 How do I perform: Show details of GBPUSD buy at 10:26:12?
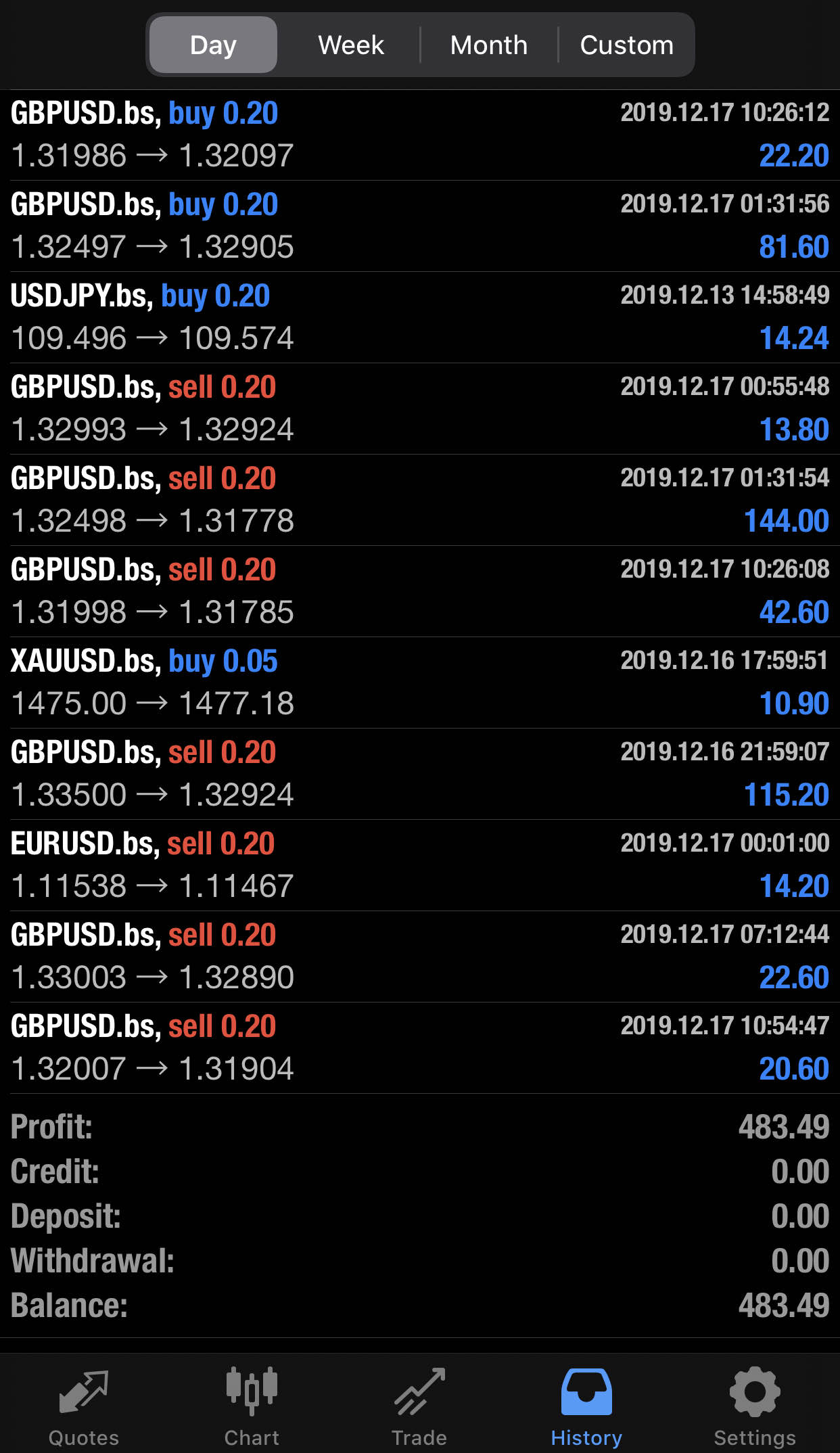click(x=420, y=135)
